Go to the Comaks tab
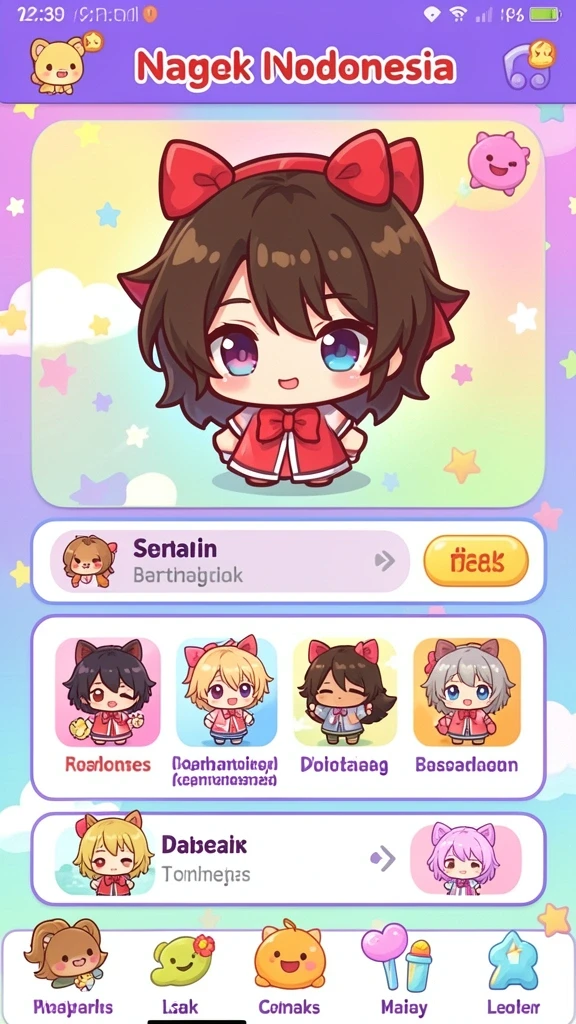The width and height of the screenshot is (576, 1024). 289,970
